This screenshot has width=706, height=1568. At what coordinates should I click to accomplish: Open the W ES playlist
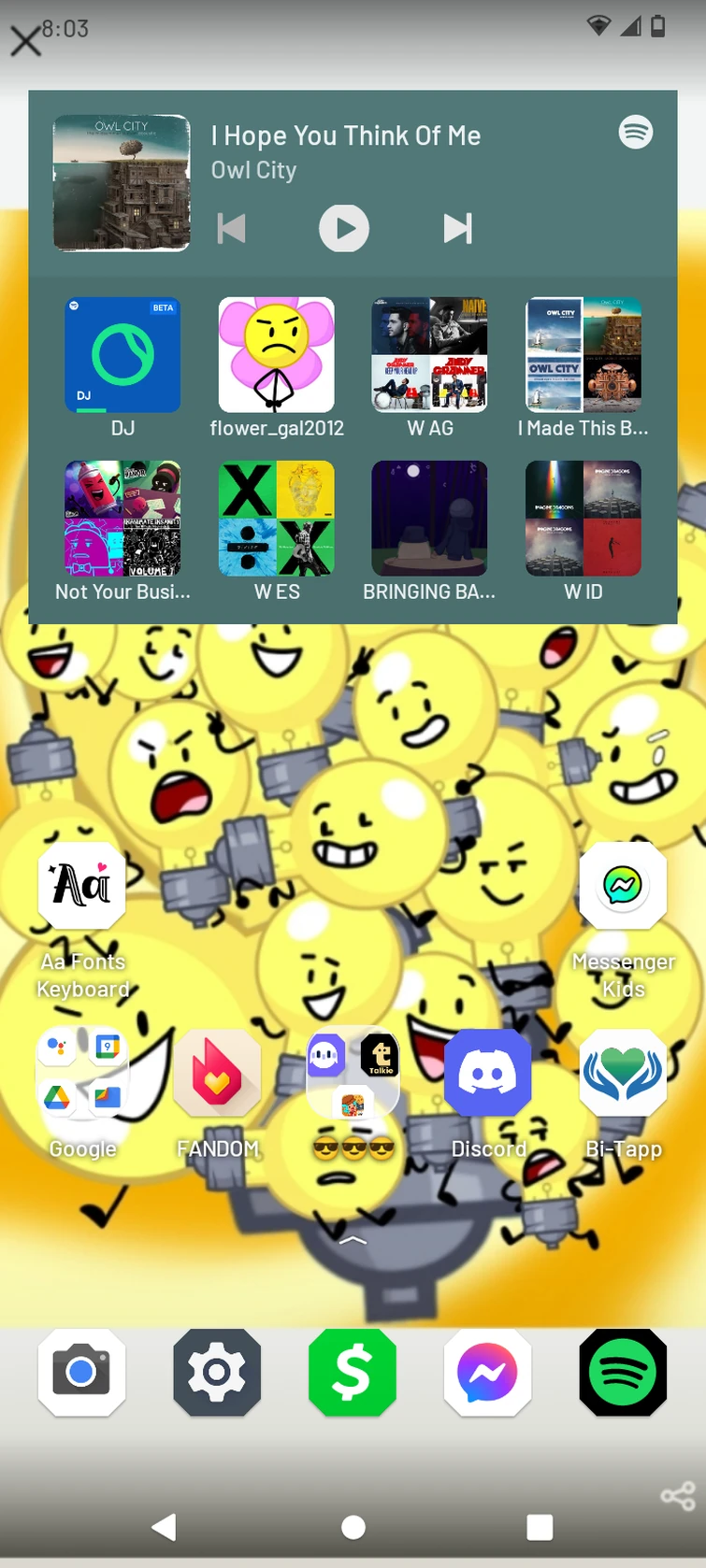[276, 519]
